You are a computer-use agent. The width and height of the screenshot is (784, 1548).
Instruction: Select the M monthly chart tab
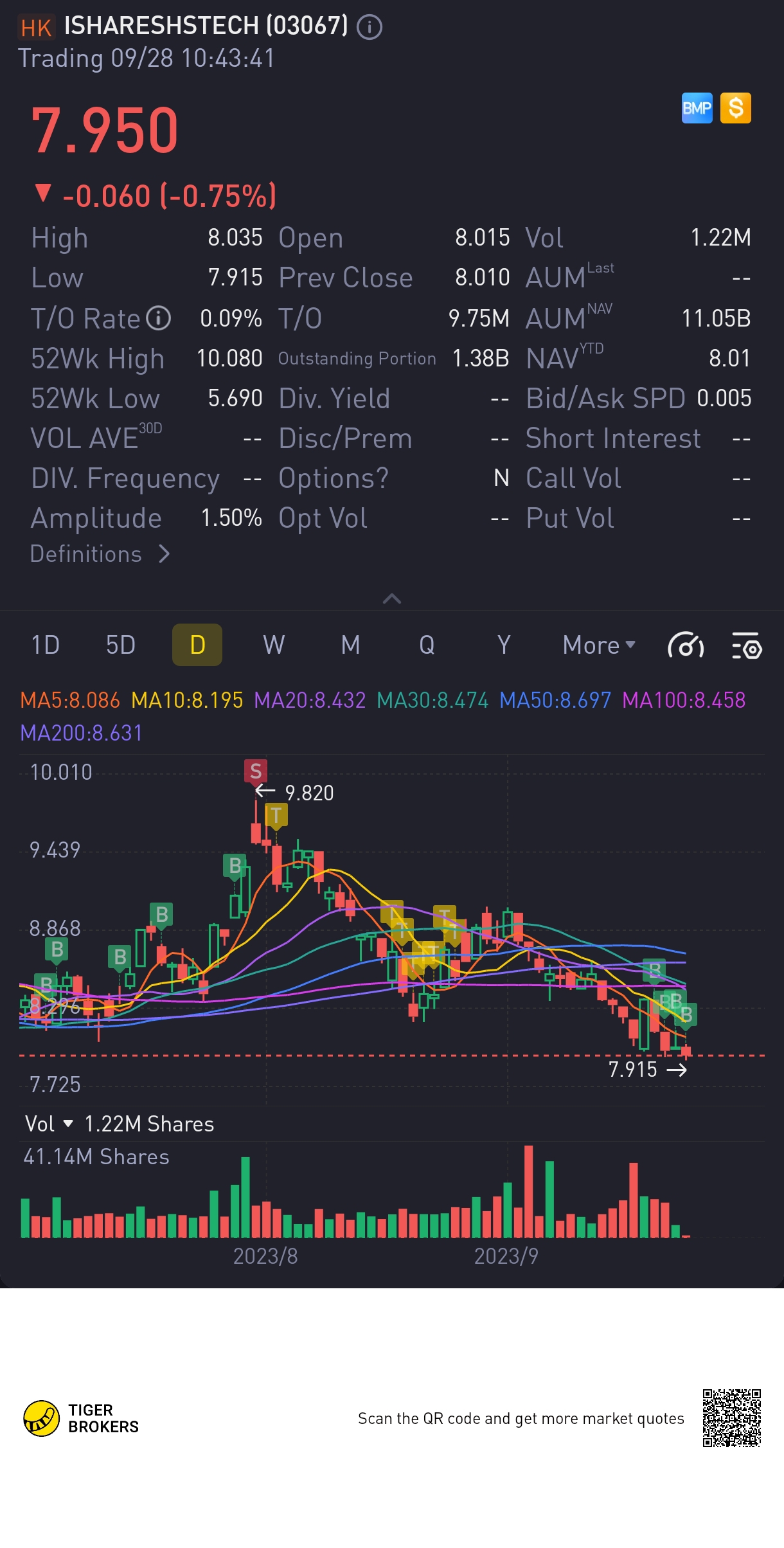350,645
